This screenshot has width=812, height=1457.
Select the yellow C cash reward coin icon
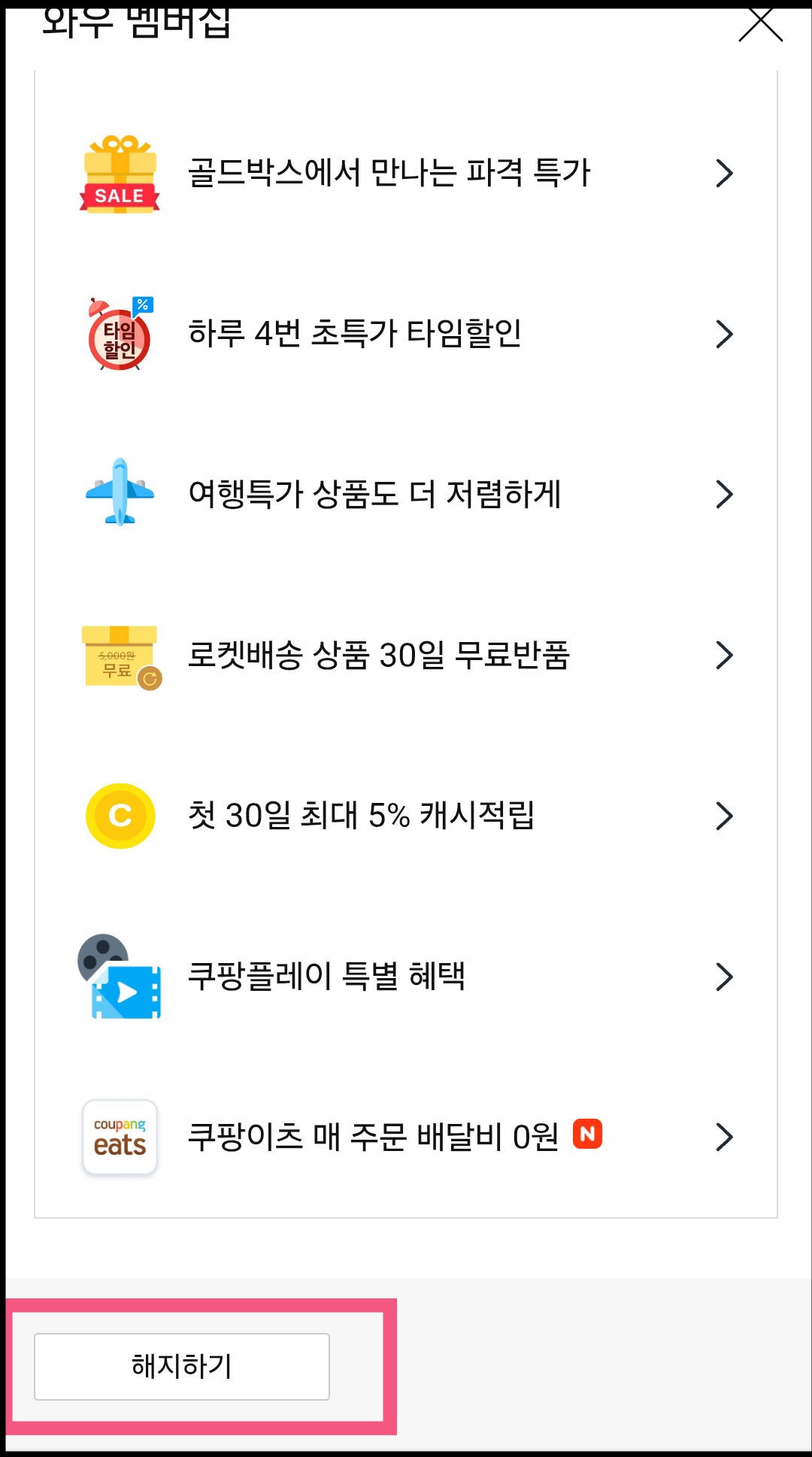119,815
